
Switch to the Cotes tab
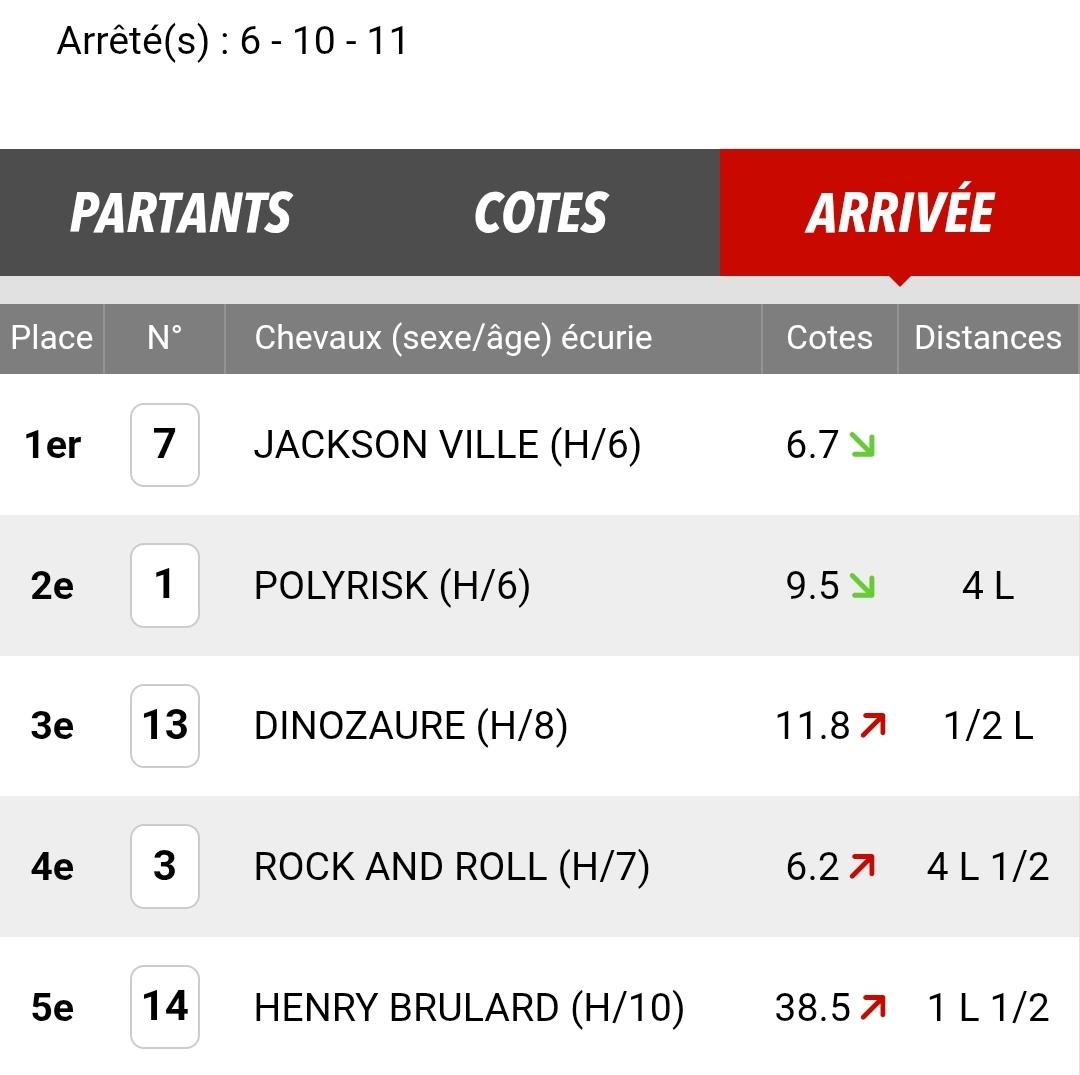click(540, 213)
